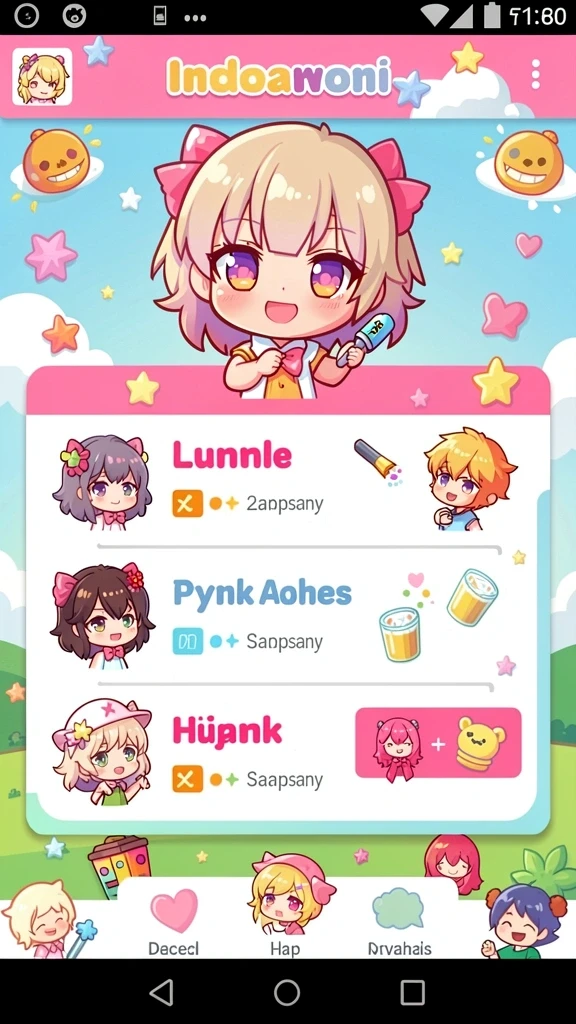This screenshot has width=576, height=1024.
Task: Tap the pink character plus bear button
Action: click(x=438, y=743)
